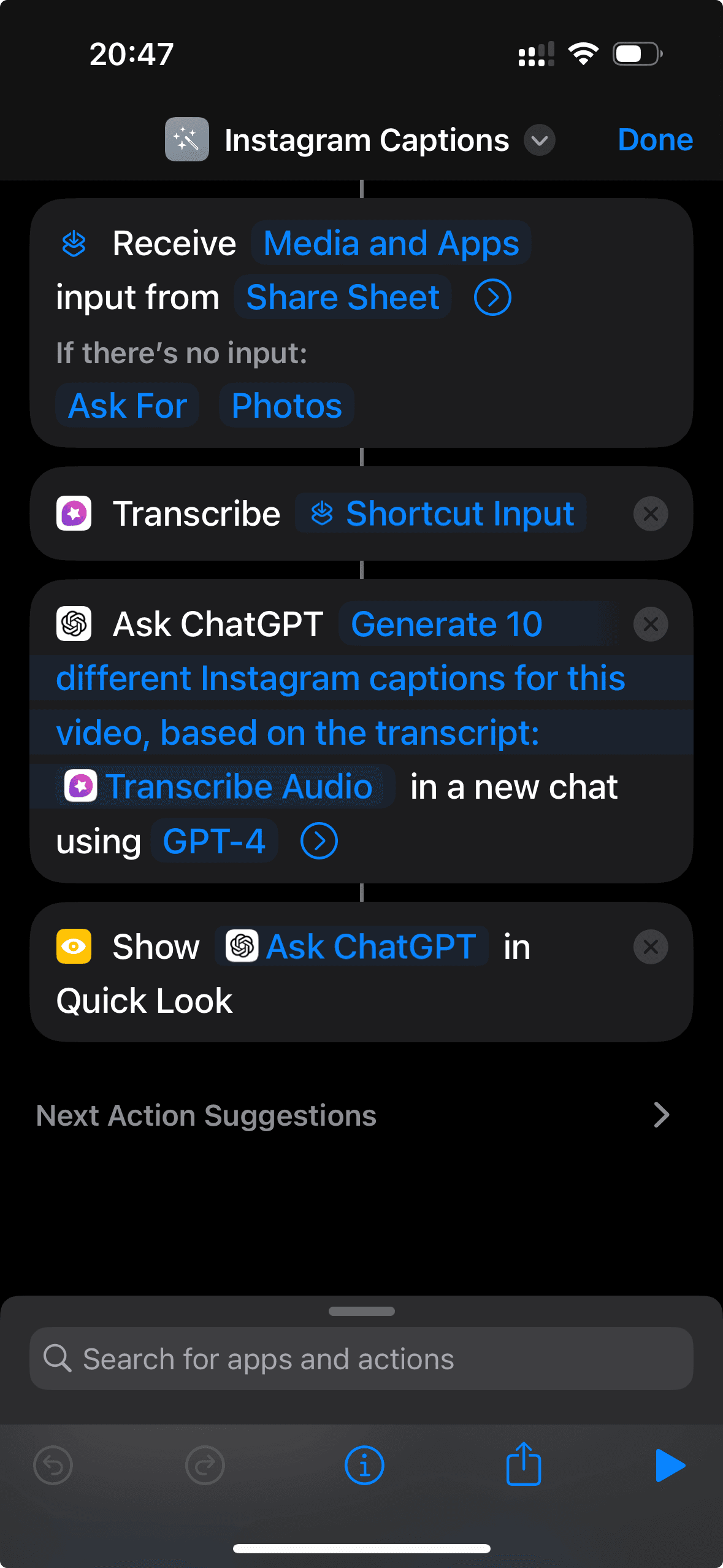The width and height of the screenshot is (723, 1568).
Task: Change the Photos fallback parameter
Action: pos(286,405)
